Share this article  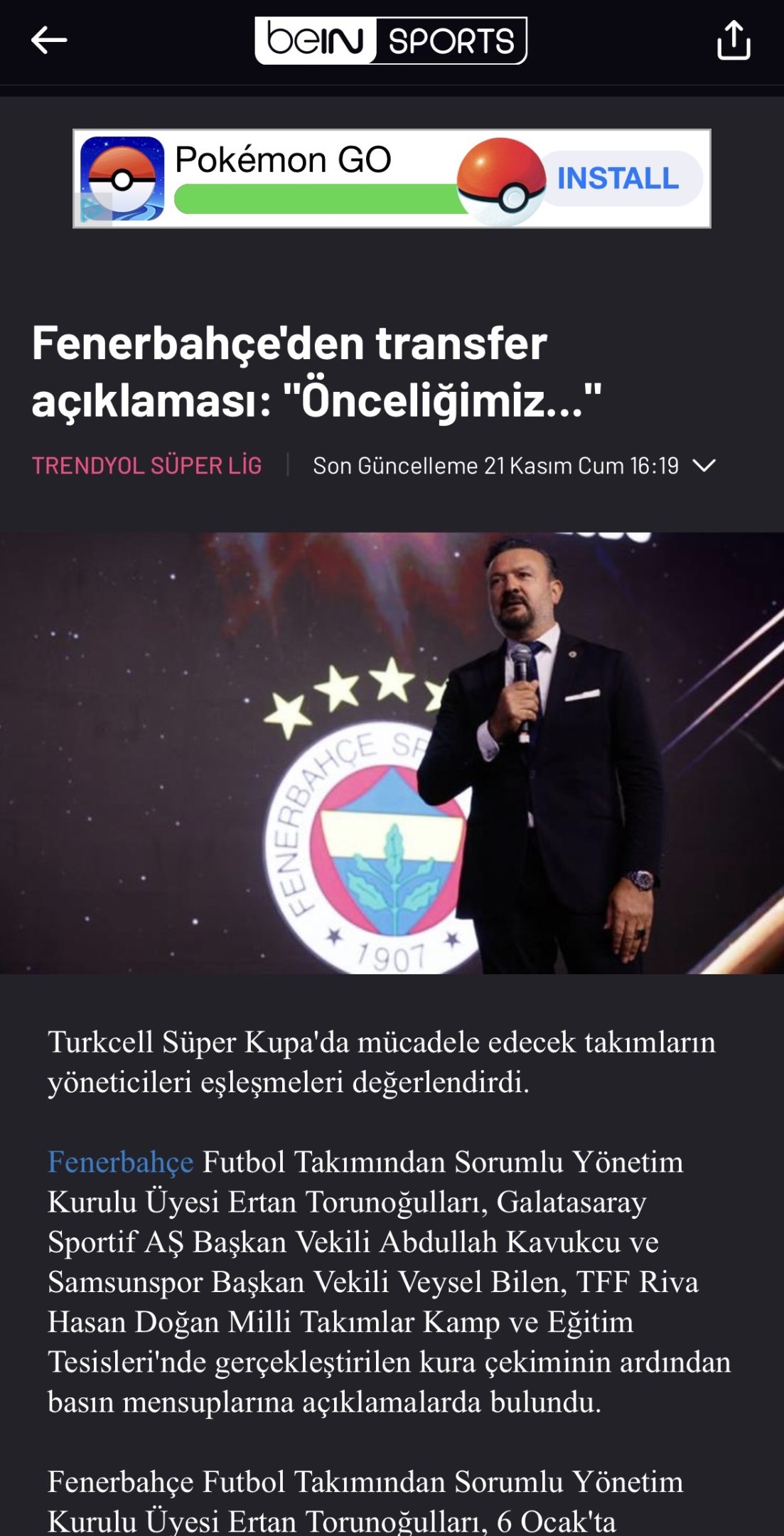[x=733, y=40]
